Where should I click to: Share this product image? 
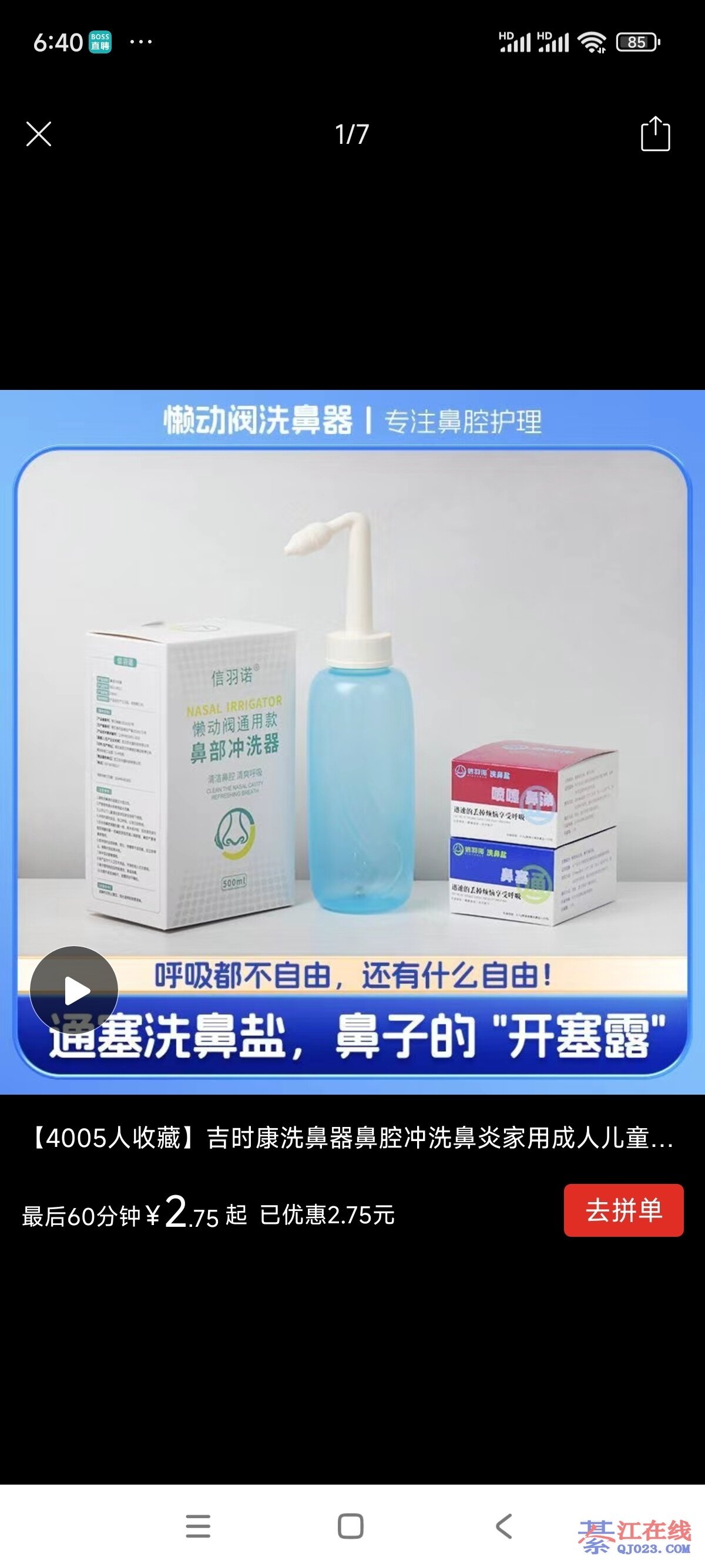tap(655, 134)
